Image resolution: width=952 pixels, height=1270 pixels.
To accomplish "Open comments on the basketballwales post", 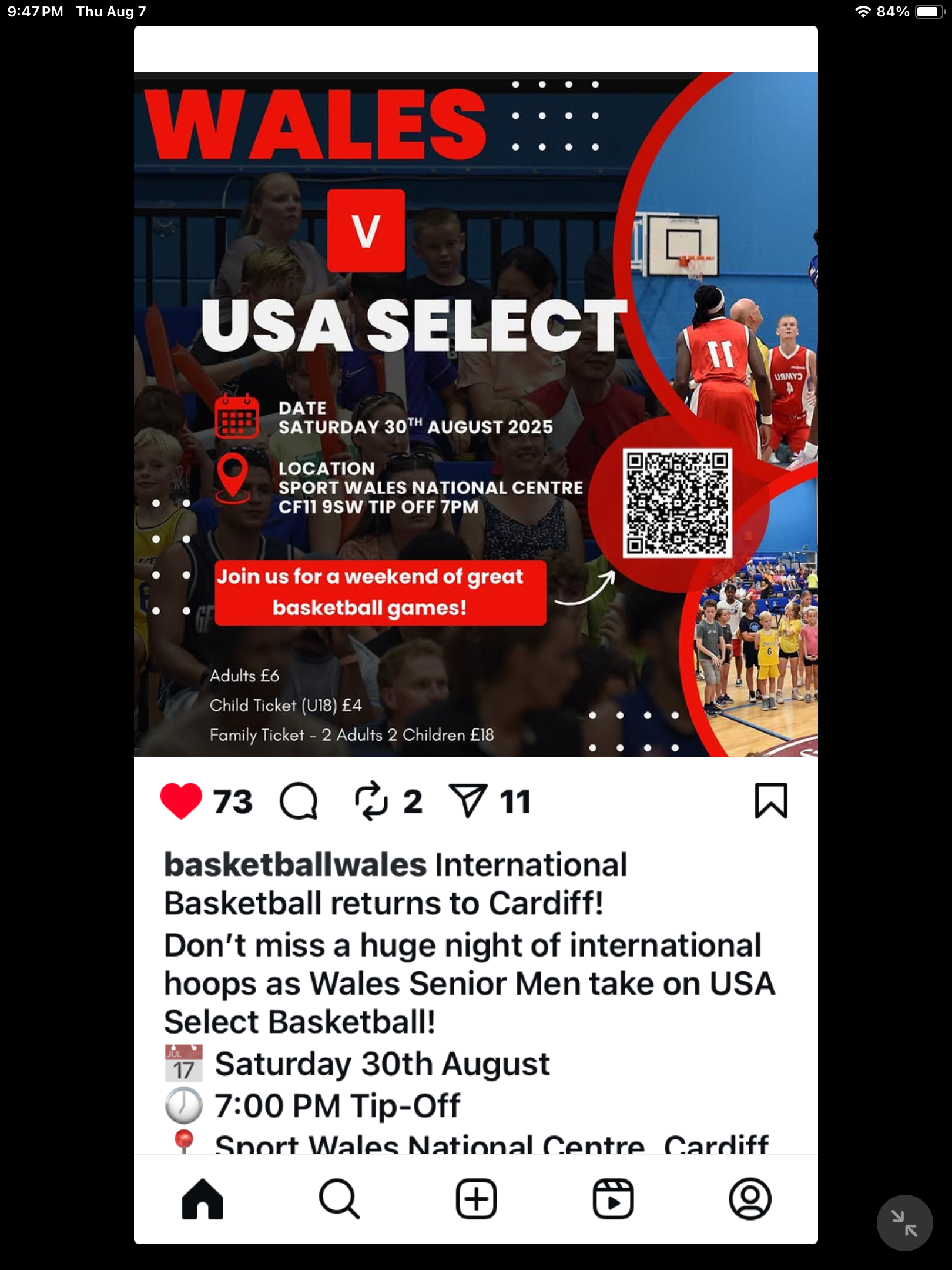I will point(299,801).
